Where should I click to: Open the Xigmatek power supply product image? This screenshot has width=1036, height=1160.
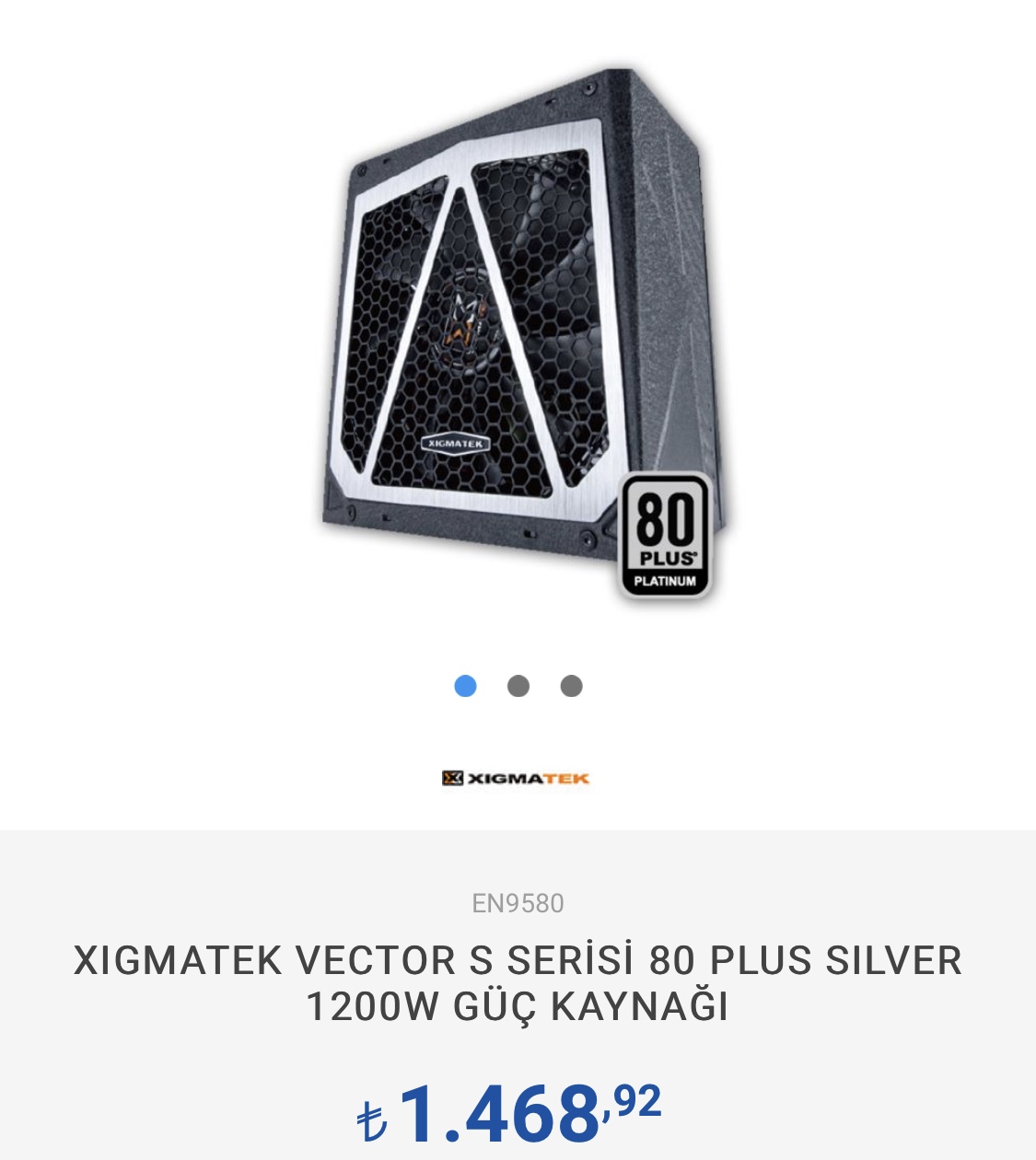[x=516, y=331]
